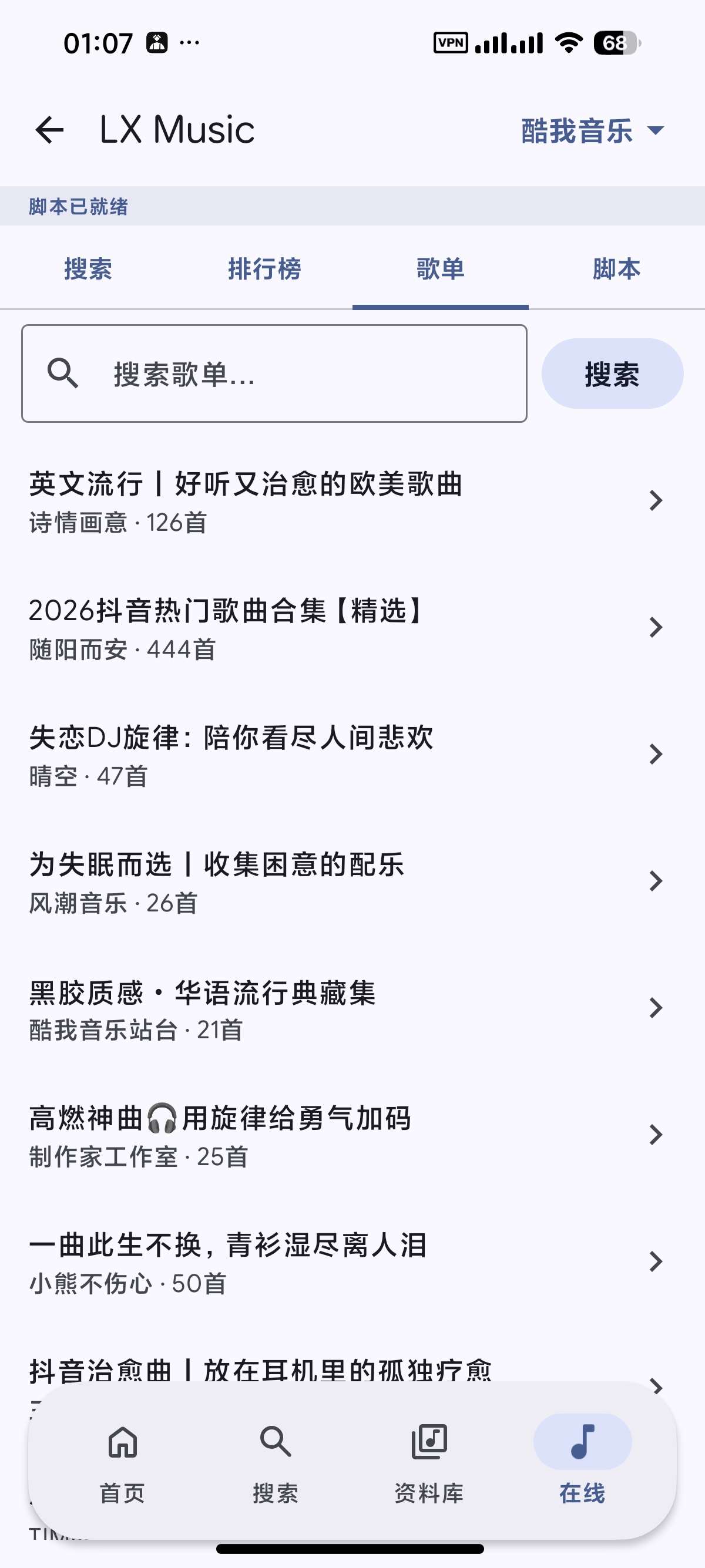Go to 首页 in bottom navigation
Viewport: 705px width, 1568px height.
122,1462
